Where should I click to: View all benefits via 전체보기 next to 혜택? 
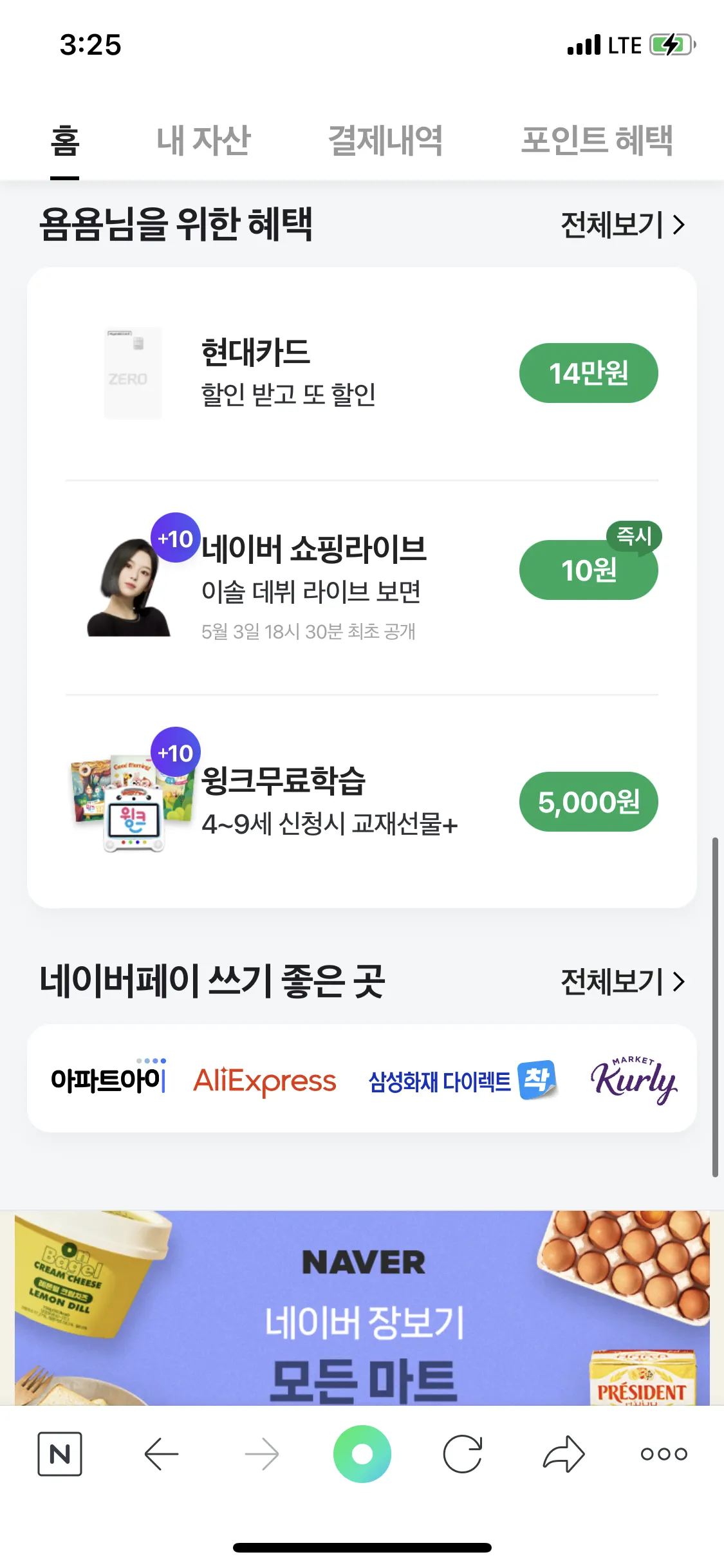tap(622, 225)
